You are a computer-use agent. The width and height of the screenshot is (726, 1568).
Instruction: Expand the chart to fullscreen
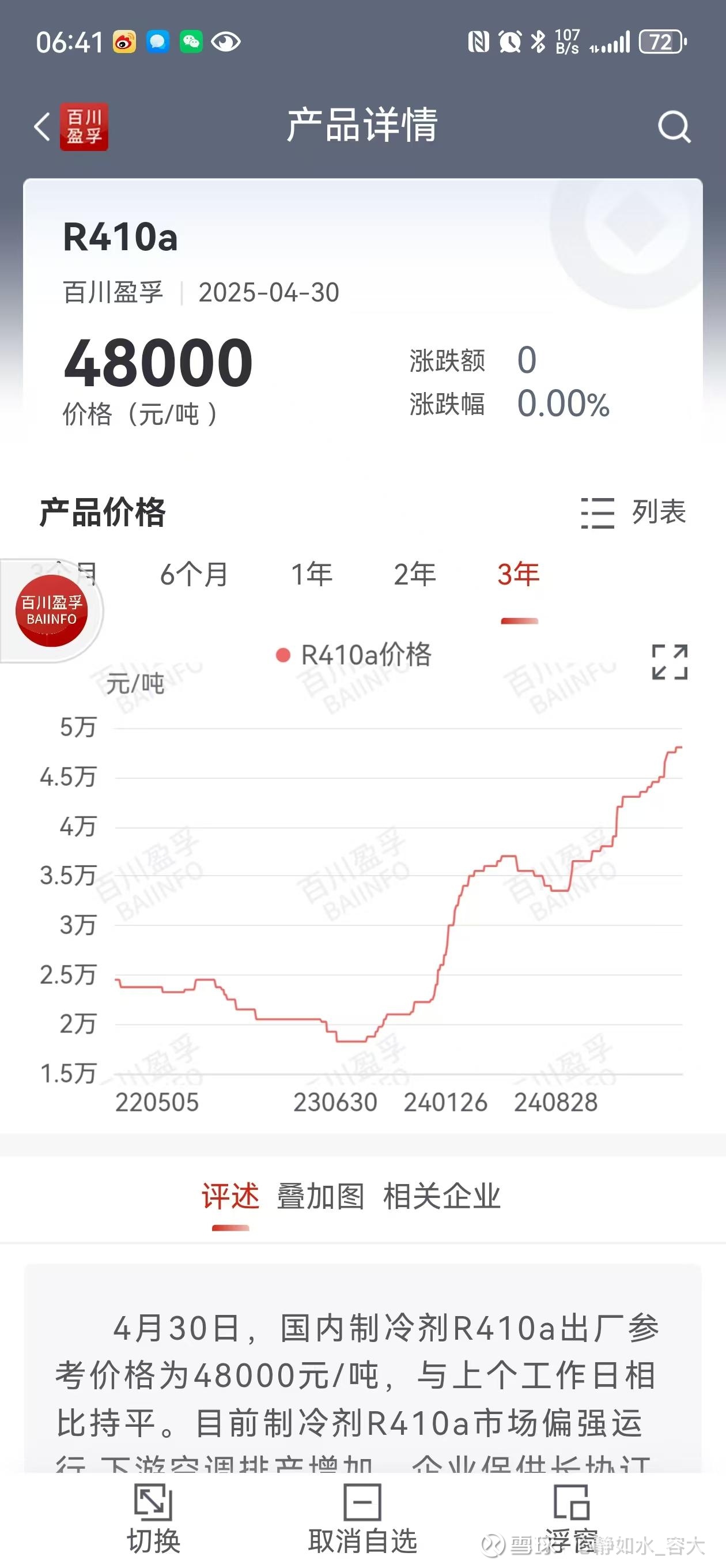click(670, 662)
